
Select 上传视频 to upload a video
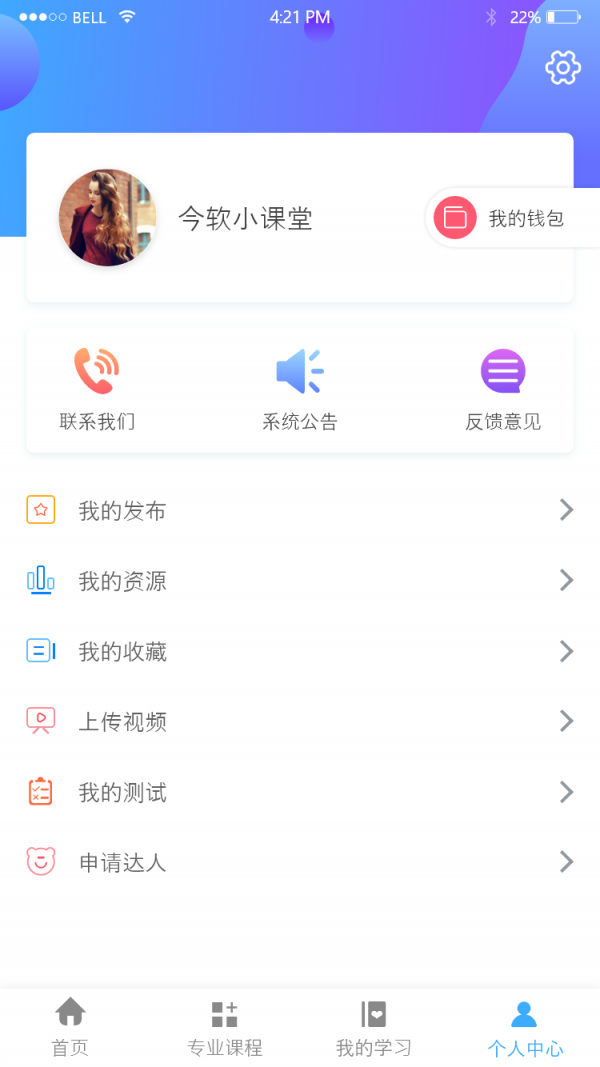click(300, 721)
